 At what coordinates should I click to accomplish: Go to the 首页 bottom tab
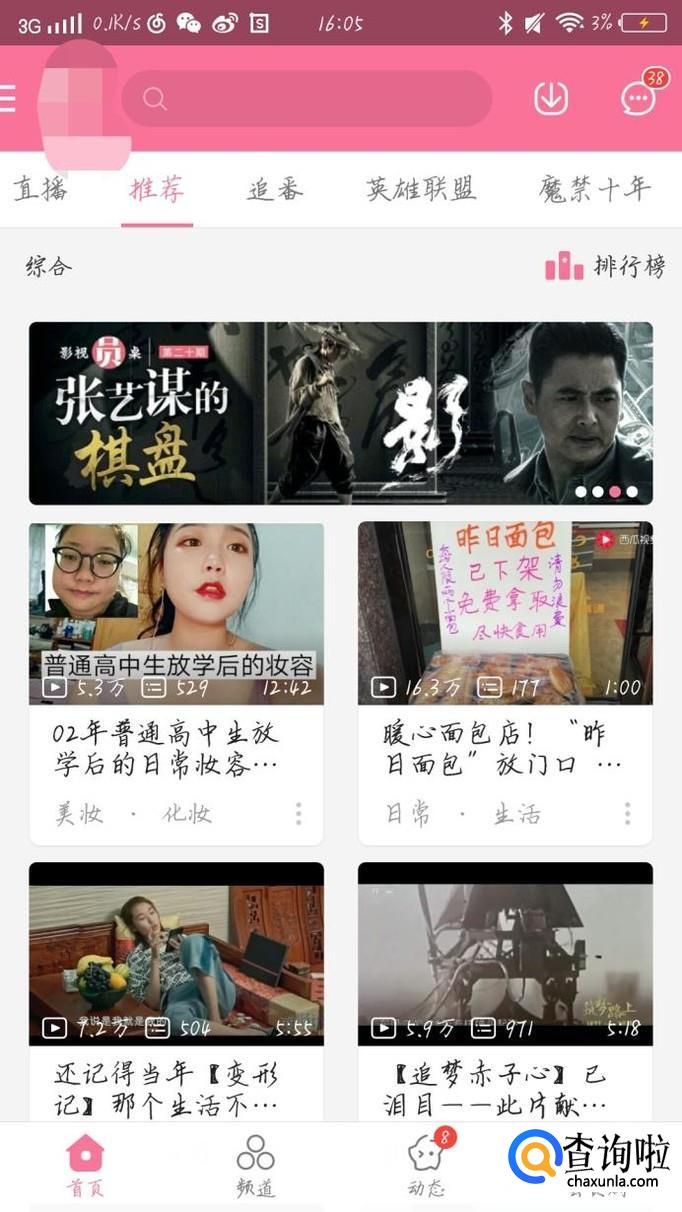coord(86,1166)
